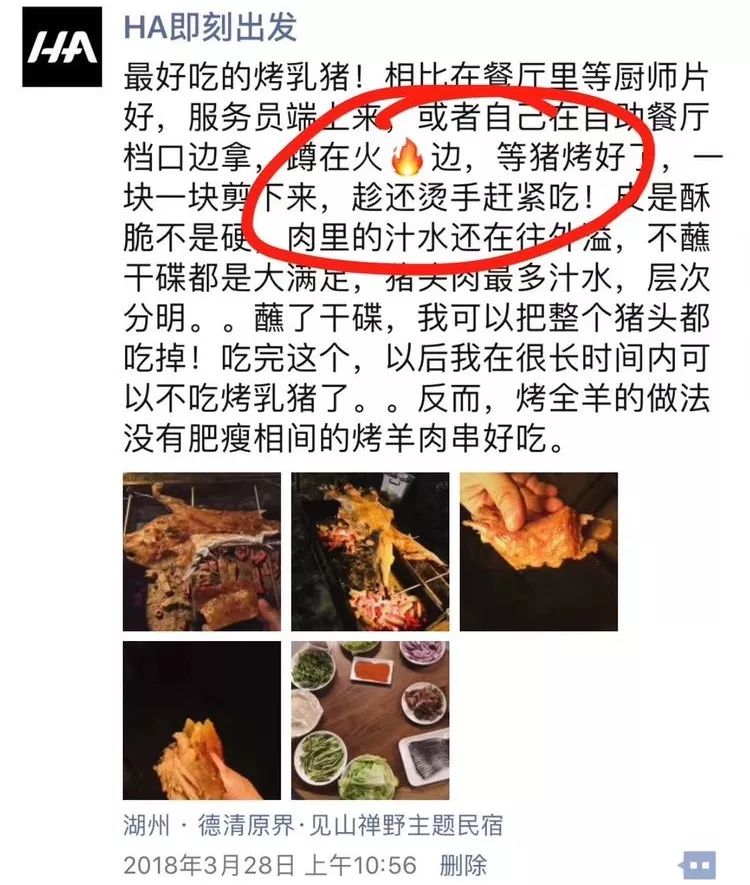Screen dimensions: 750x885
Task: Open the hand holding crispy pork photo
Action: (538, 552)
